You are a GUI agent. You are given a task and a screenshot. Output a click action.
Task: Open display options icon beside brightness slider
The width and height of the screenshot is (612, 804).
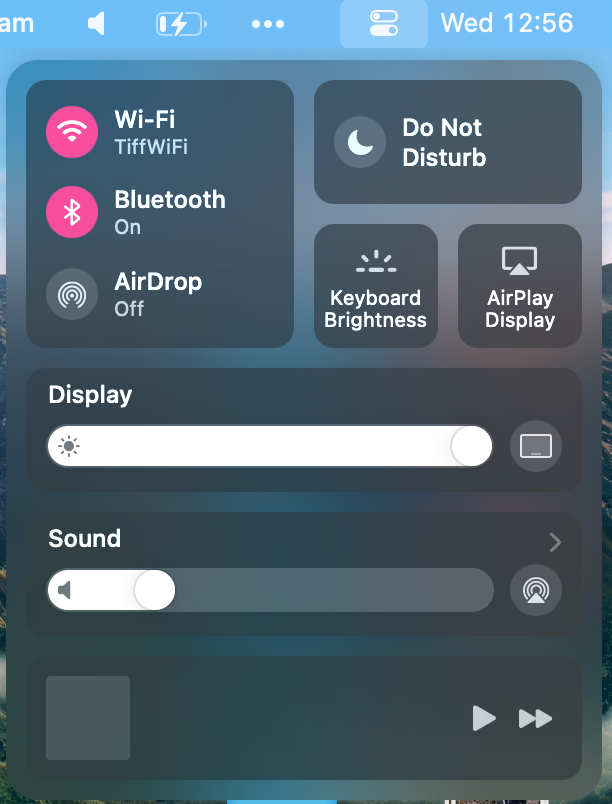[536, 446]
